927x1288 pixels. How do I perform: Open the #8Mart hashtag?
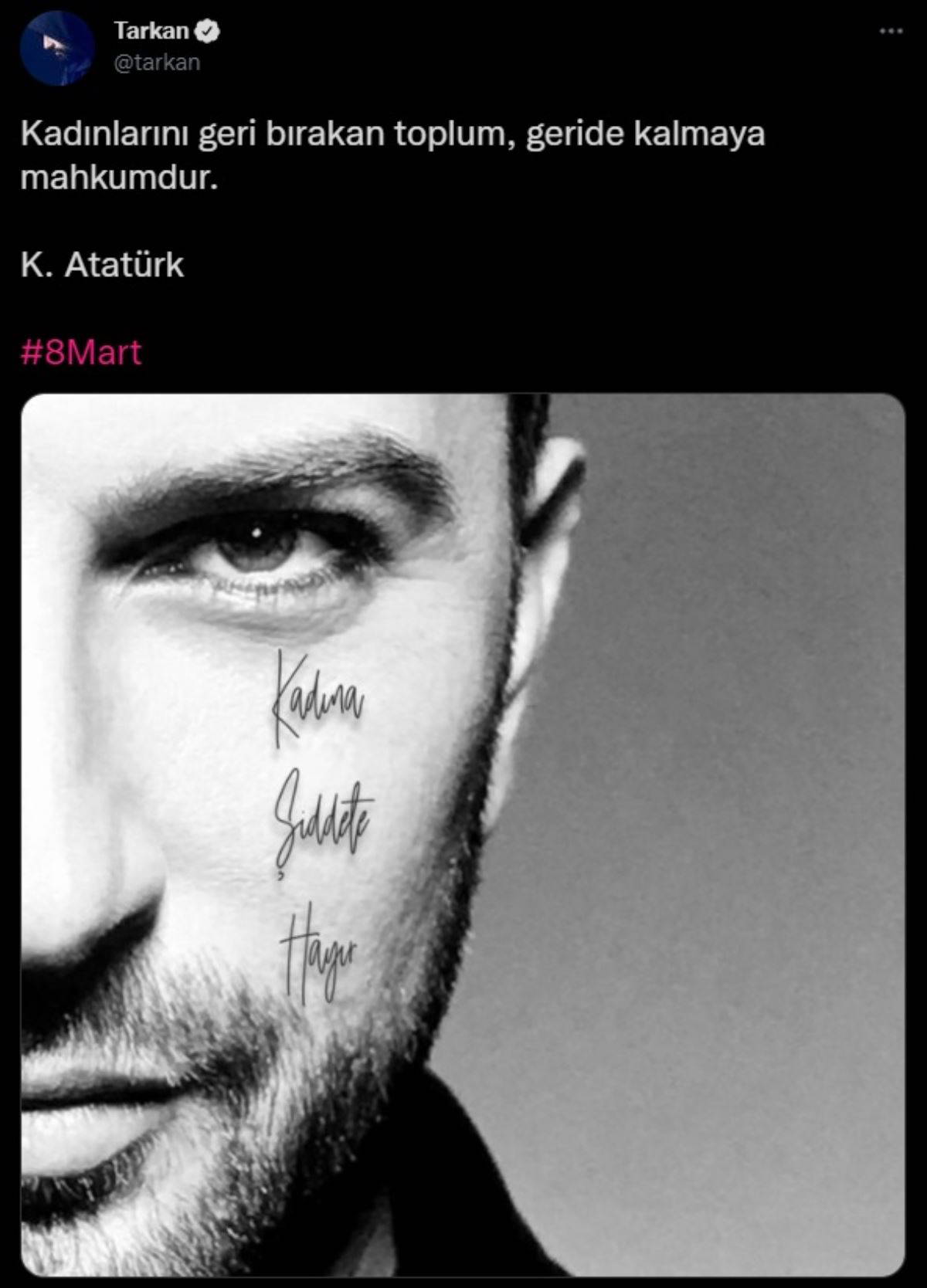pyautogui.click(x=81, y=353)
